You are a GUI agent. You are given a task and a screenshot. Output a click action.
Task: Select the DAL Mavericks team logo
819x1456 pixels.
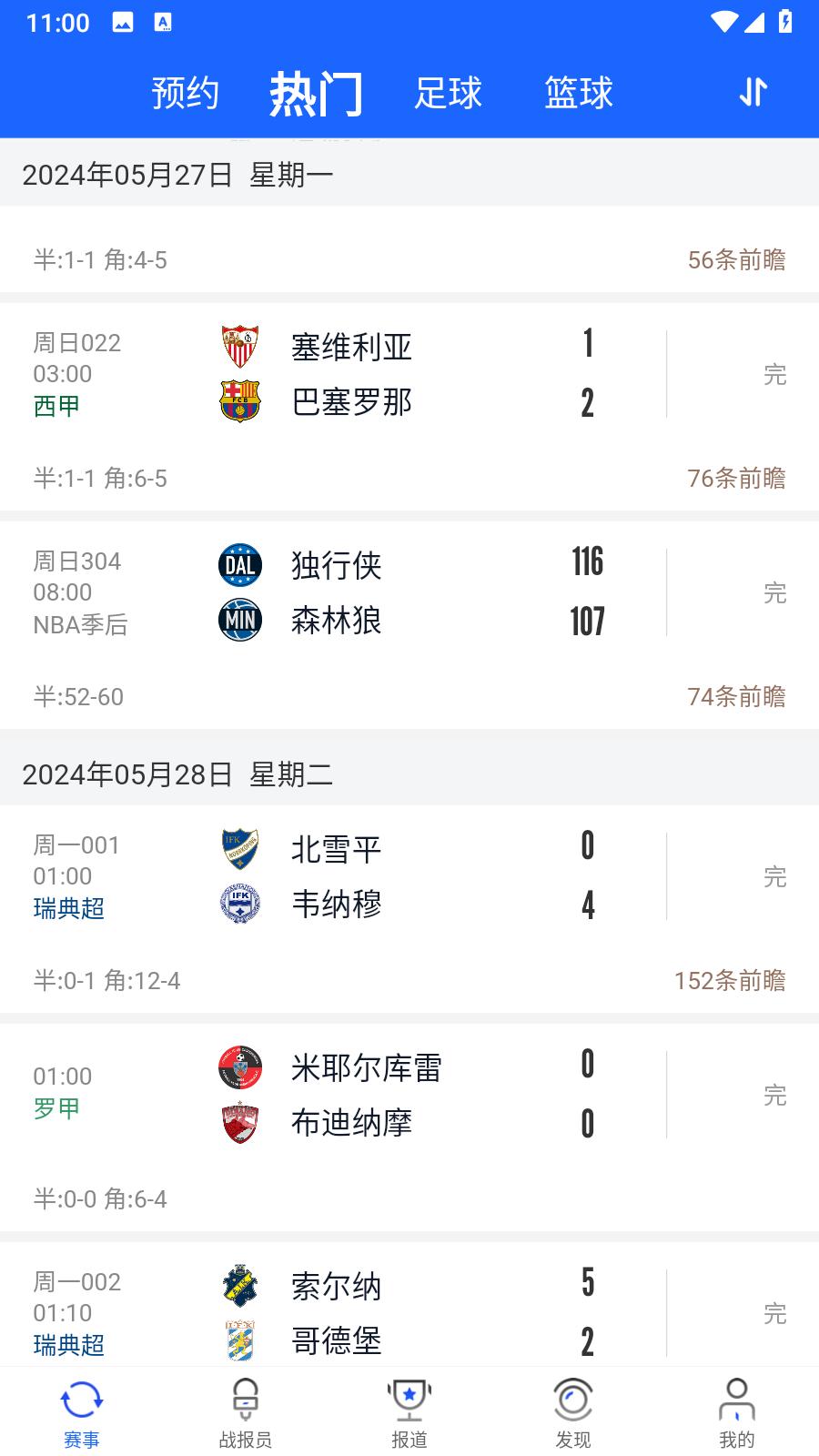tap(239, 564)
